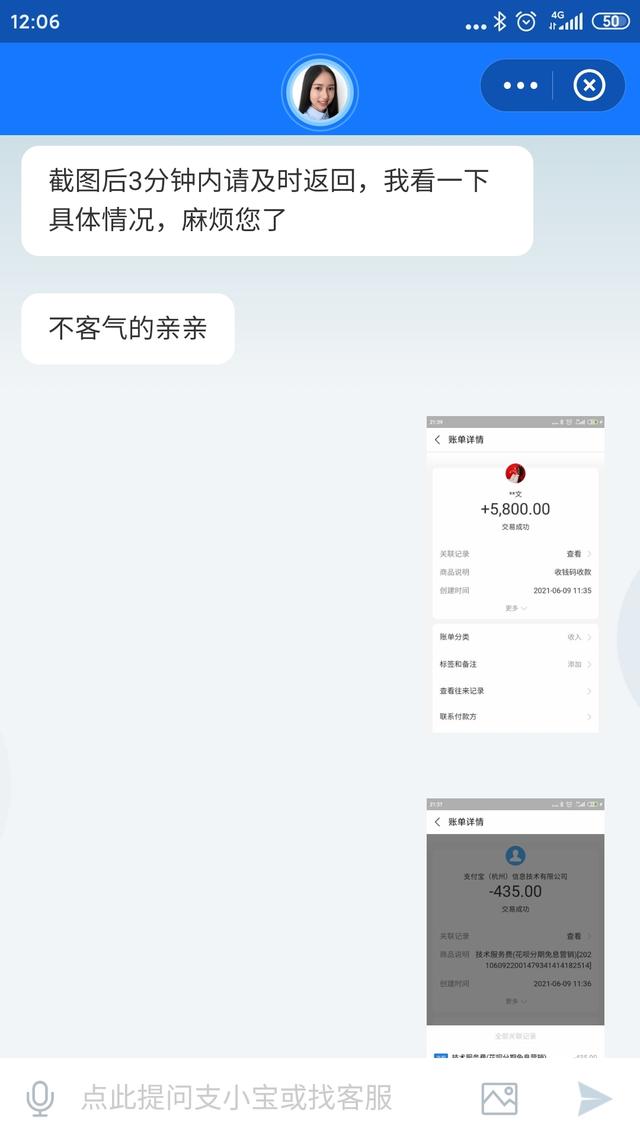
Task: Send the message
Action: click(x=594, y=1099)
